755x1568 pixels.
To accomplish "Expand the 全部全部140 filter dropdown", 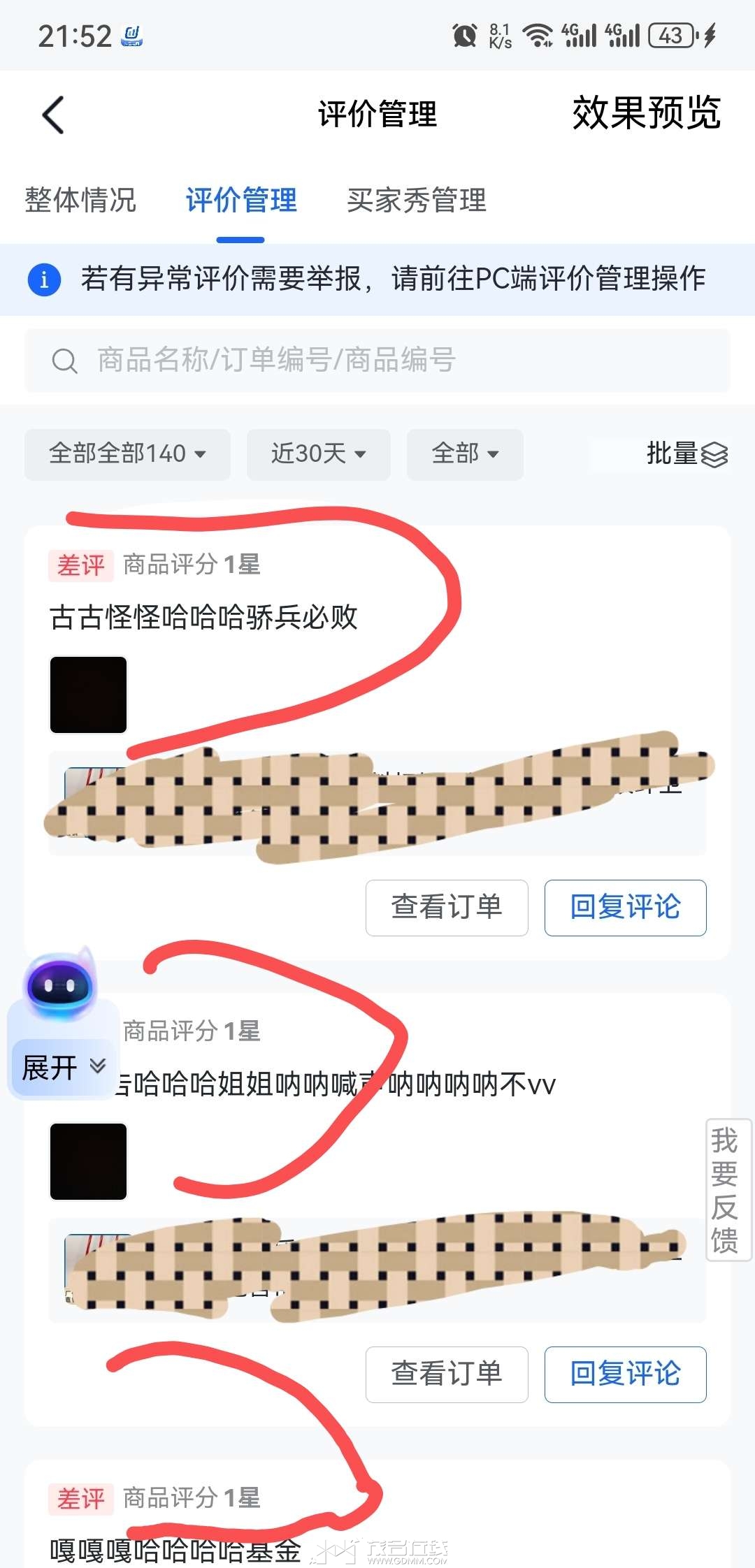I will pos(127,454).
